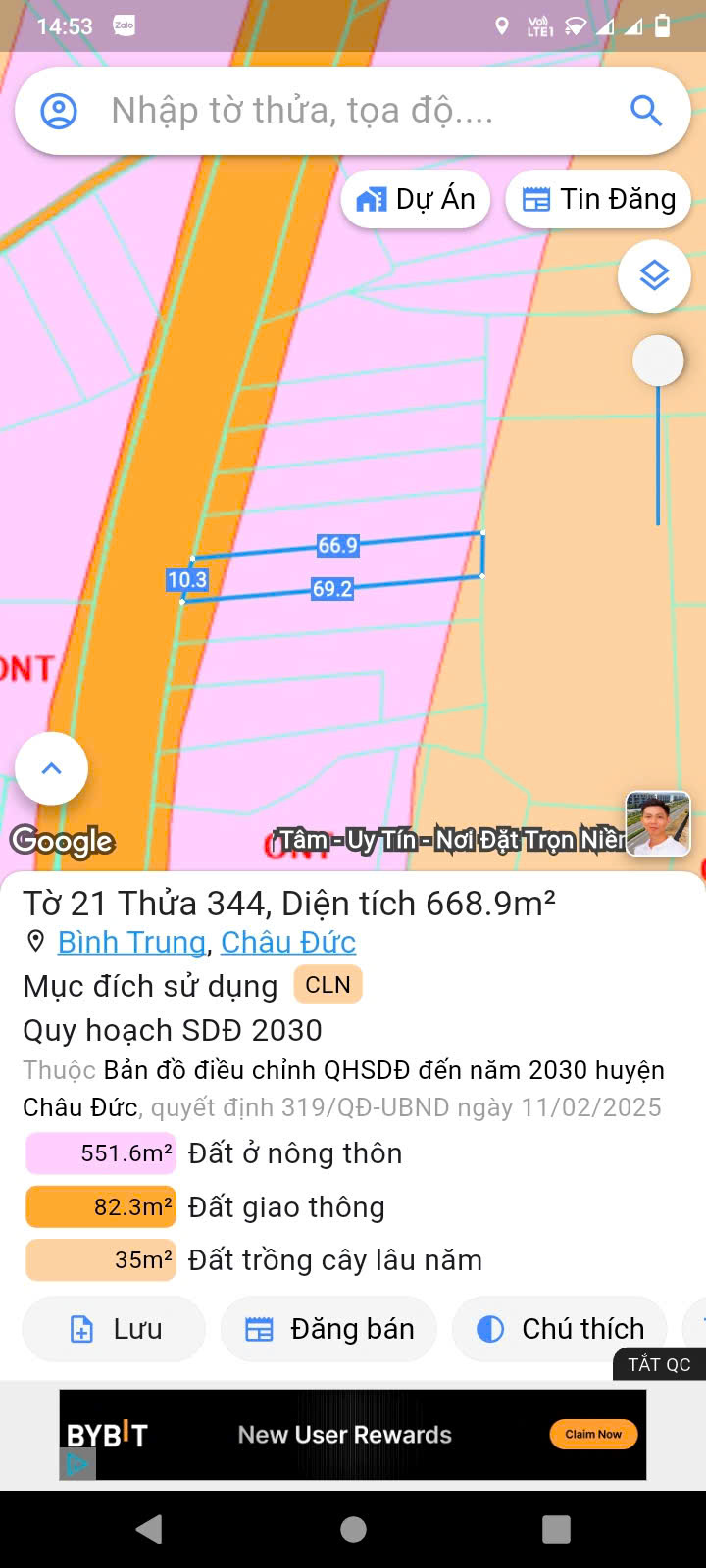Tap the magnifier search icon
The image size is (706, 1568).
coord(645,111)
